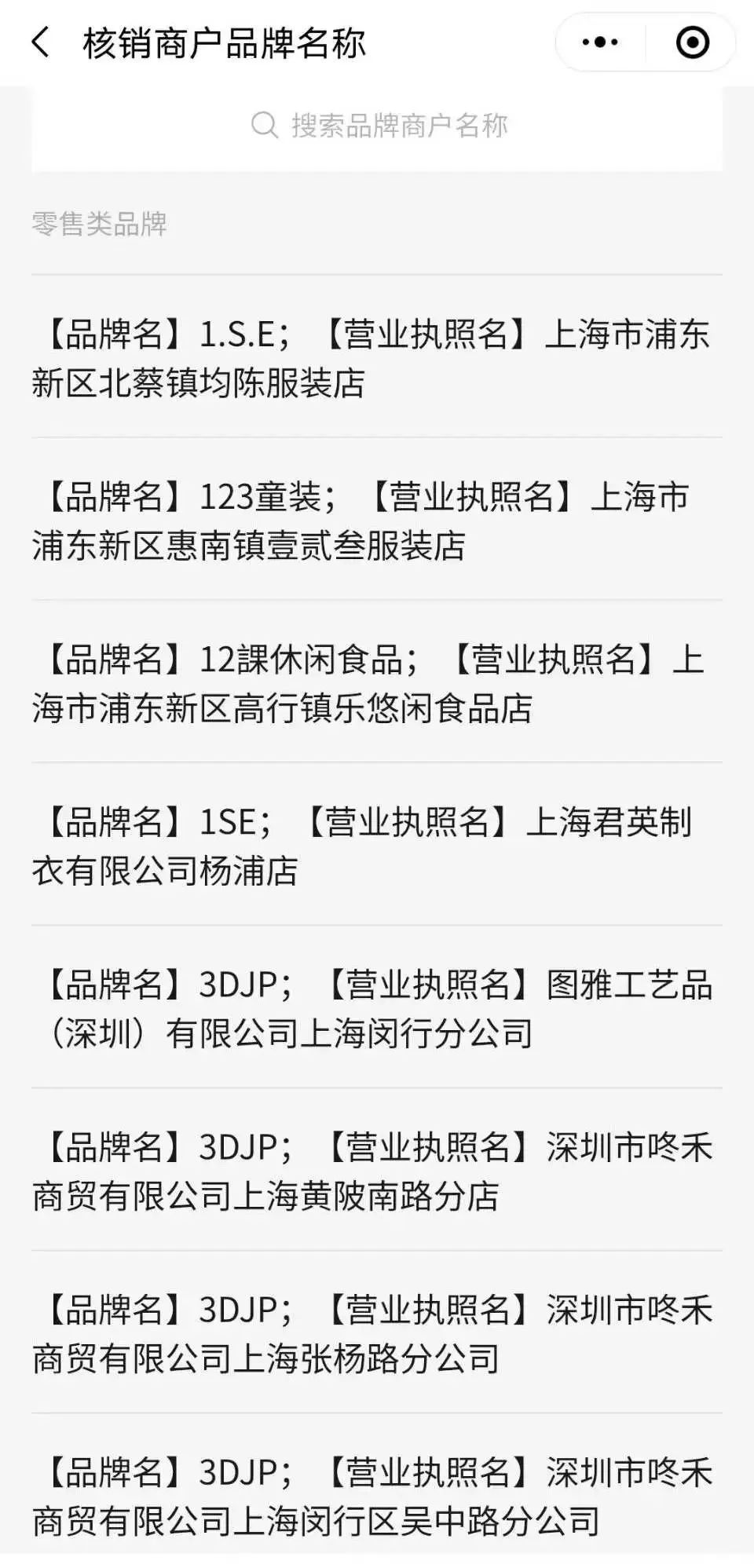Choose the 123童装 brand entry
Screen dimensions: 754x1568
click(x=377, y=521)
